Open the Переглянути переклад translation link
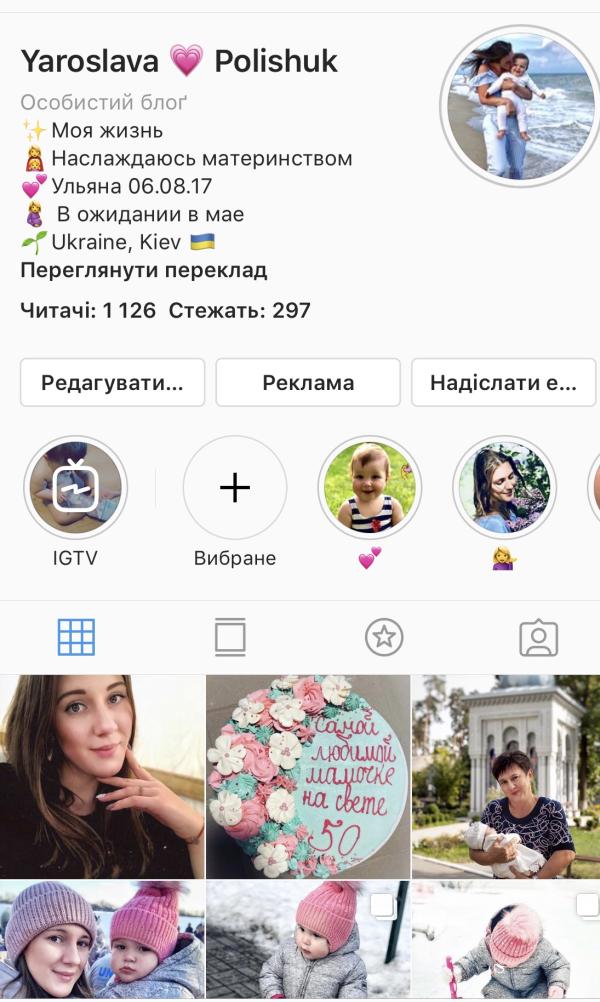Image resolution: width=600 pixels, height=1002 pixels. click(144, 271)
